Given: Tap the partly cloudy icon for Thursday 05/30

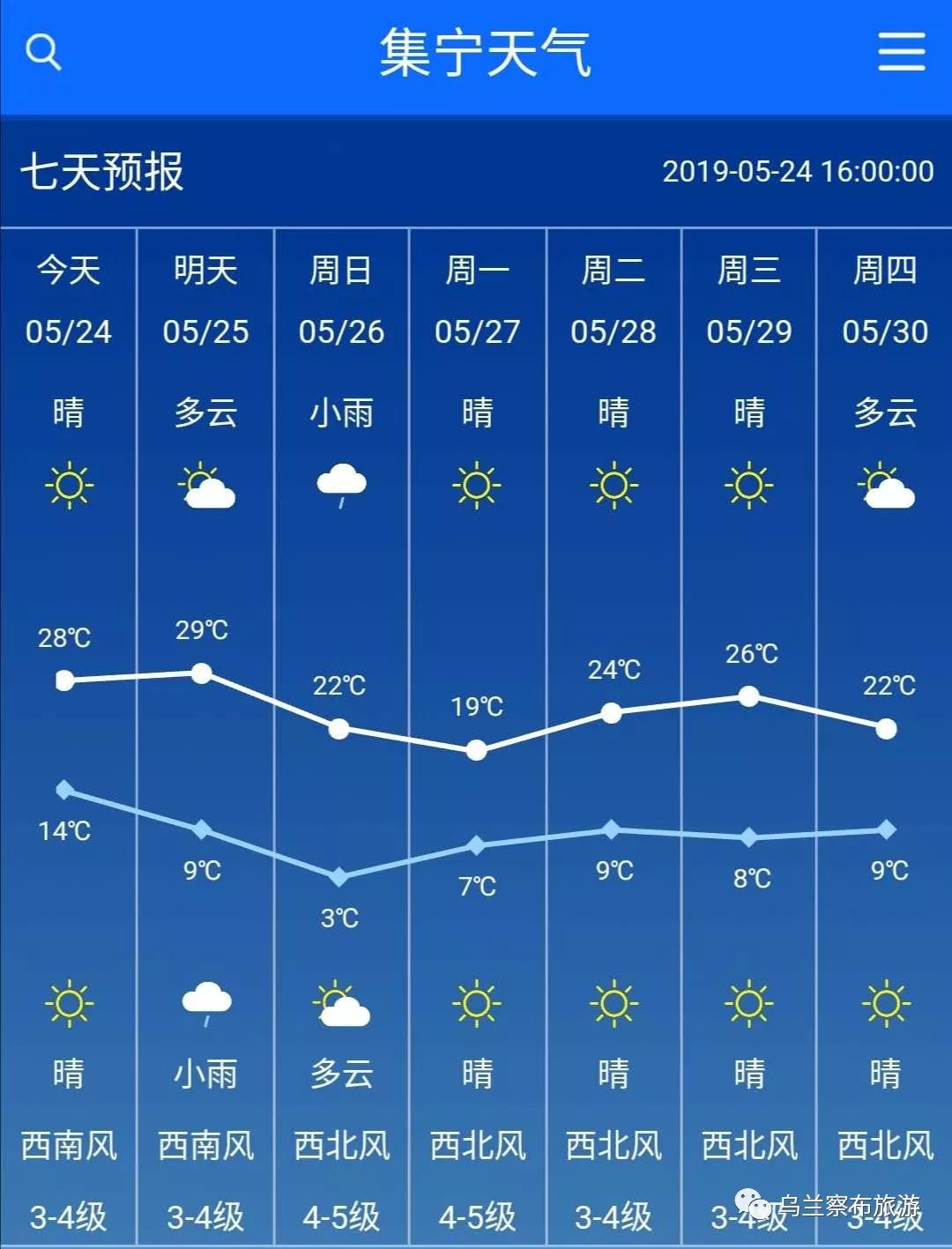Looking at the screenshot, I should click(883, 485).
